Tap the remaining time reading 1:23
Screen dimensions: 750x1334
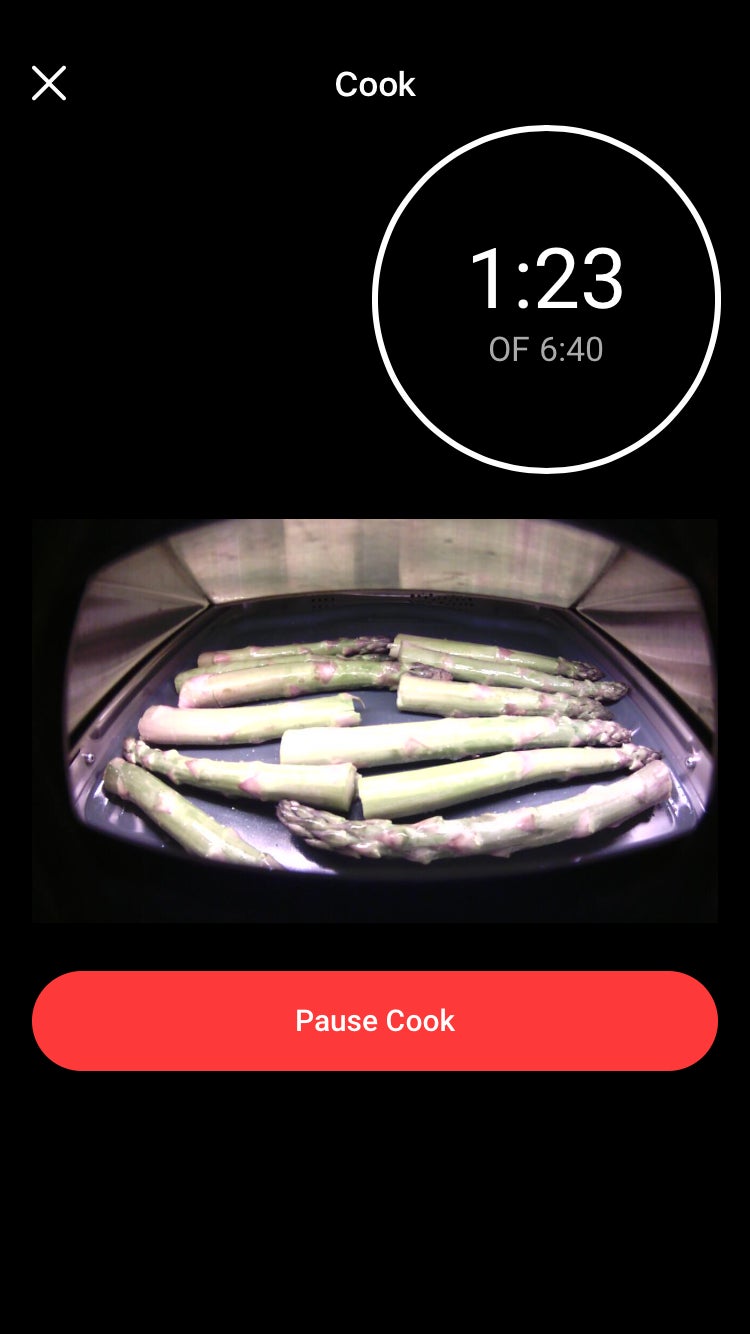click(547, 278)
